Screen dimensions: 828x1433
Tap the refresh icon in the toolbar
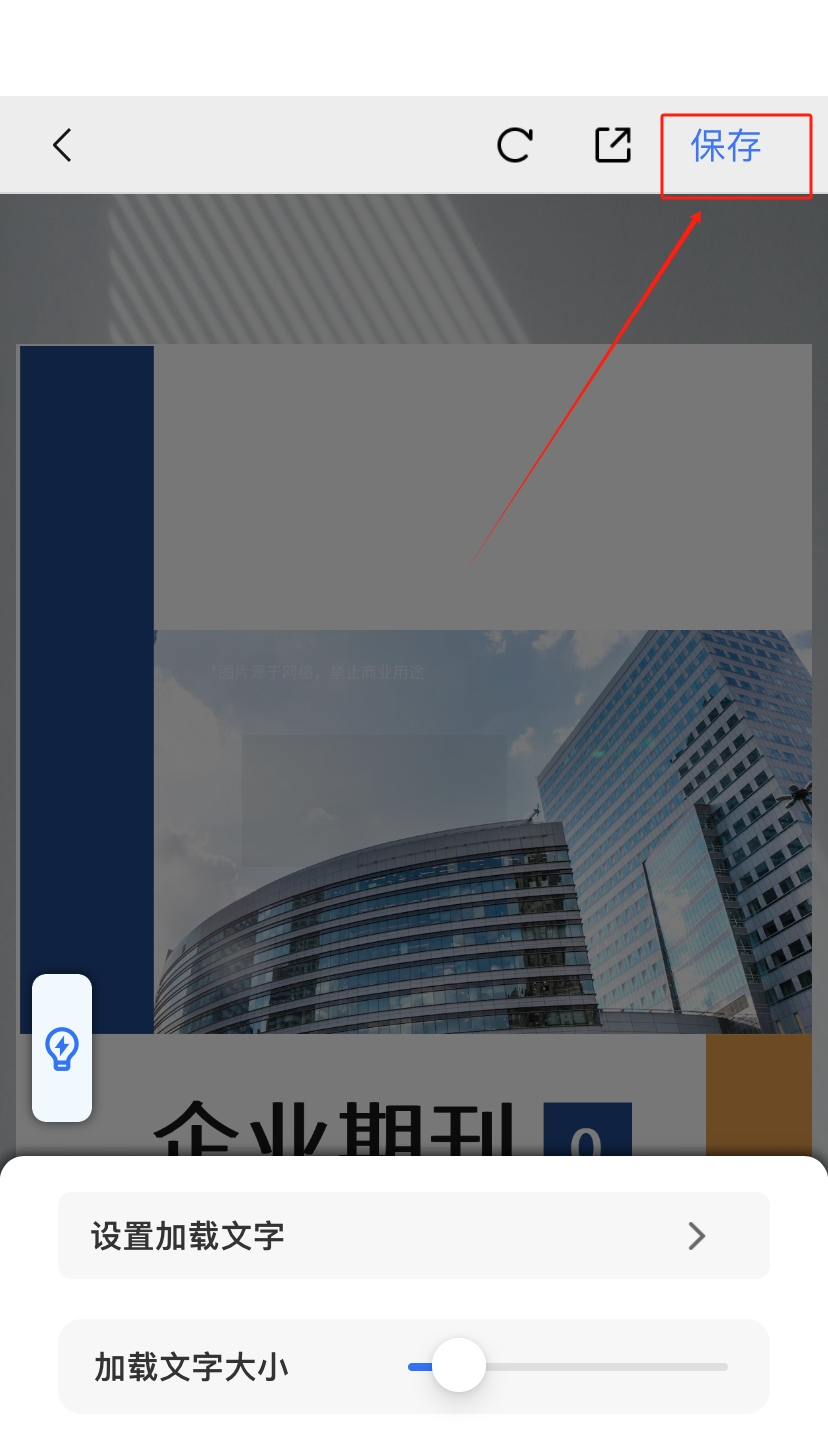pyautogui.click(x=515, y=146)
